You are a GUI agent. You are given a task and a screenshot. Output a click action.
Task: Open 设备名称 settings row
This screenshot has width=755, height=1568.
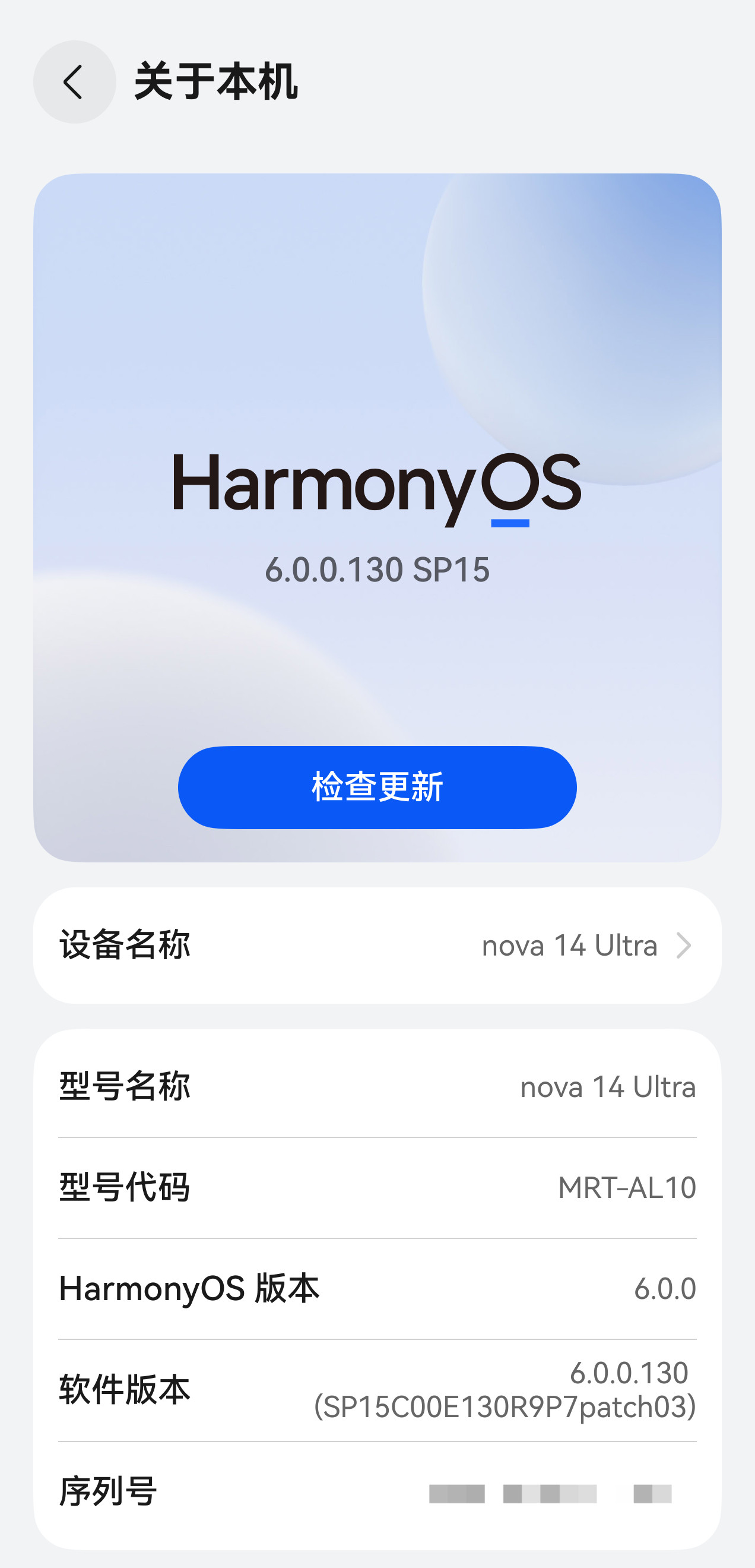click(377, 946)
